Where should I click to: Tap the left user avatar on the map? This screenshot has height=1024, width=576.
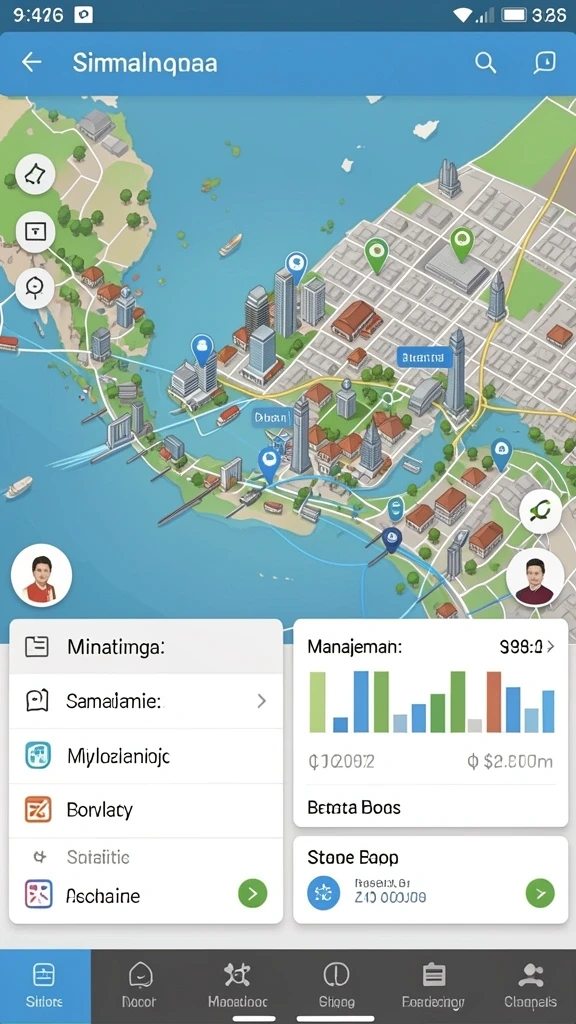tap(41, 575)
